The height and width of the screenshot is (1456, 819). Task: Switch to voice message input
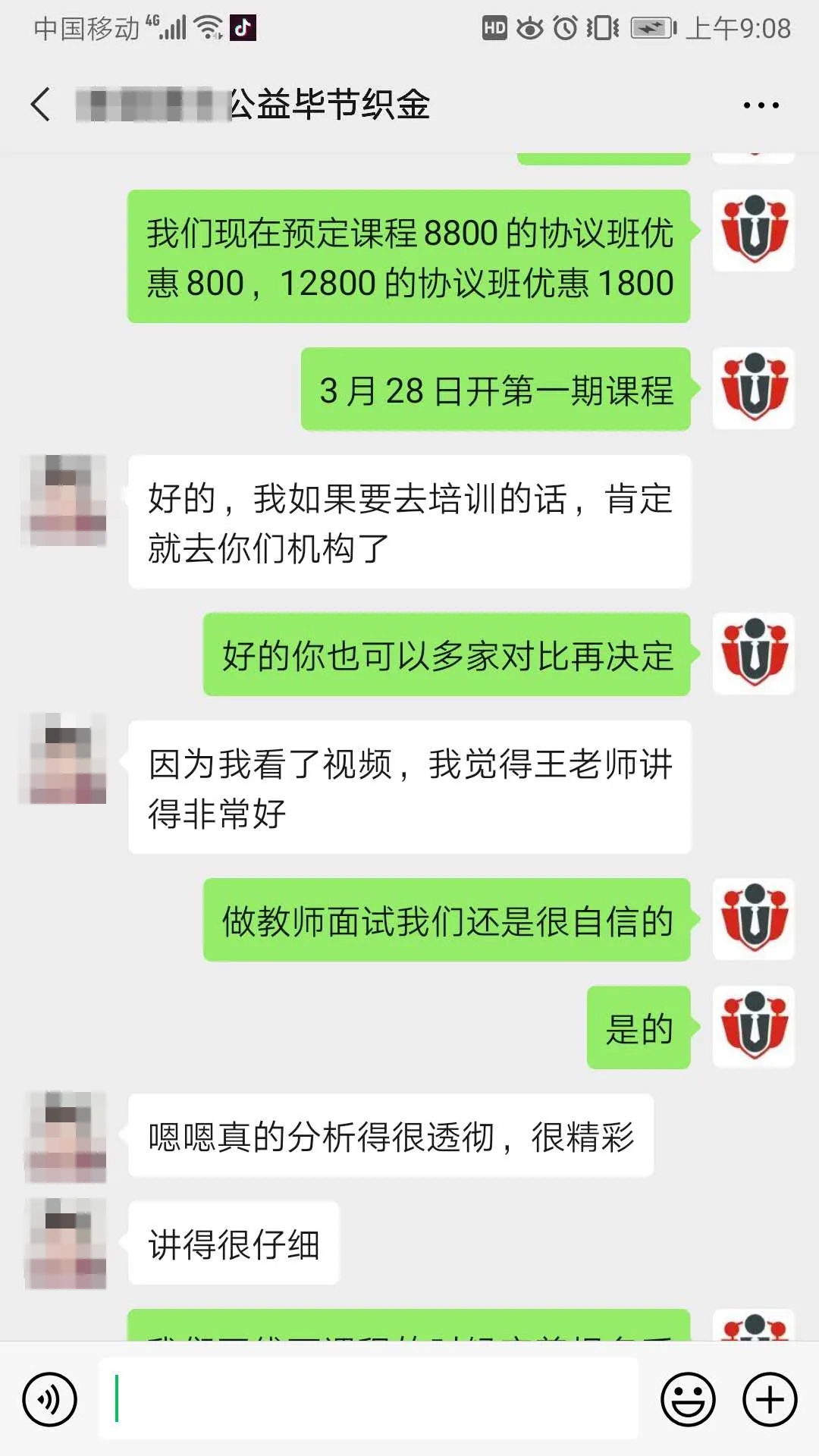click(50, 1399)
